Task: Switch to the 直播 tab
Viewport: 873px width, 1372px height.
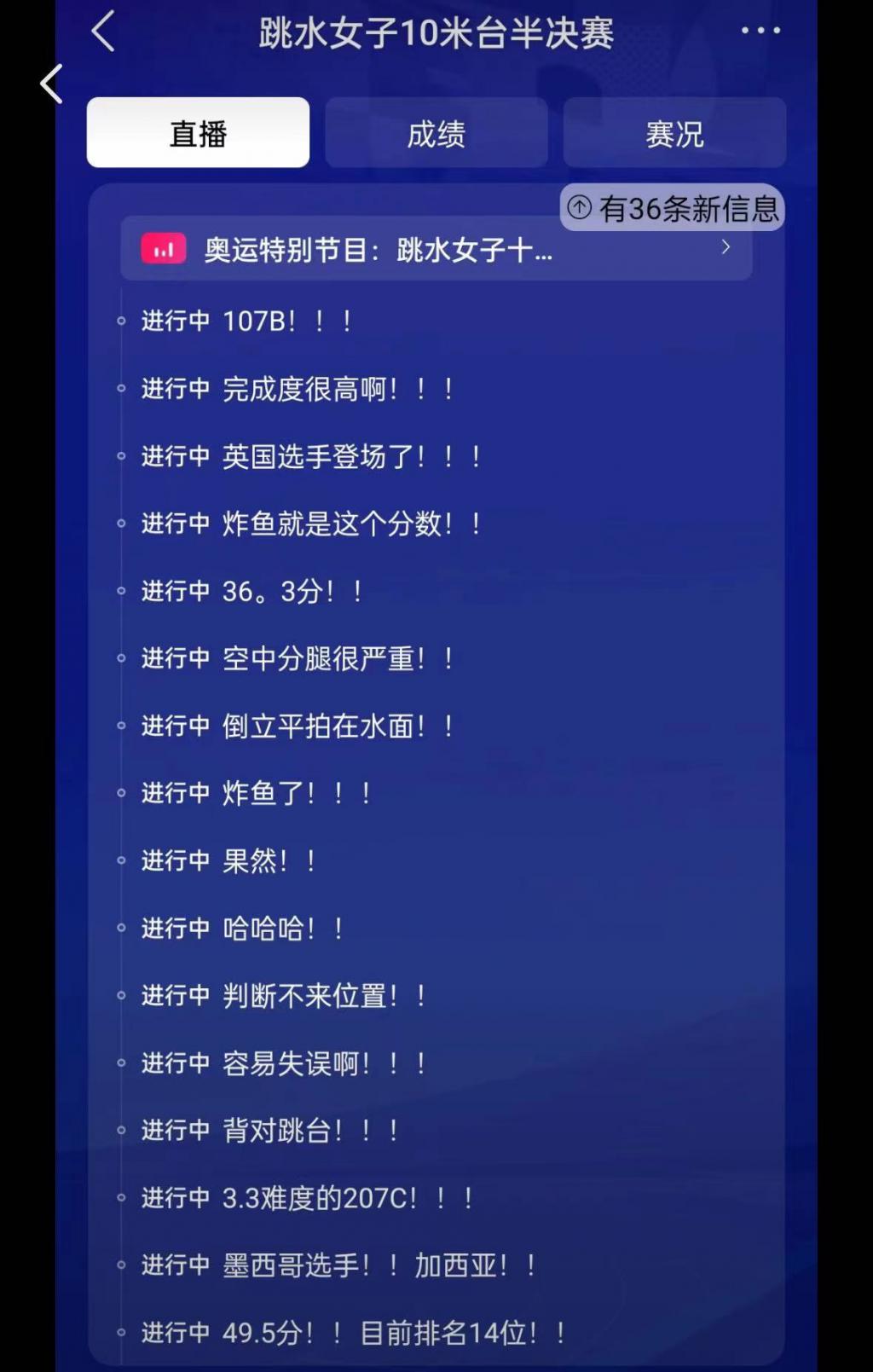Action: pyautogui.click(x=198, y=133)
